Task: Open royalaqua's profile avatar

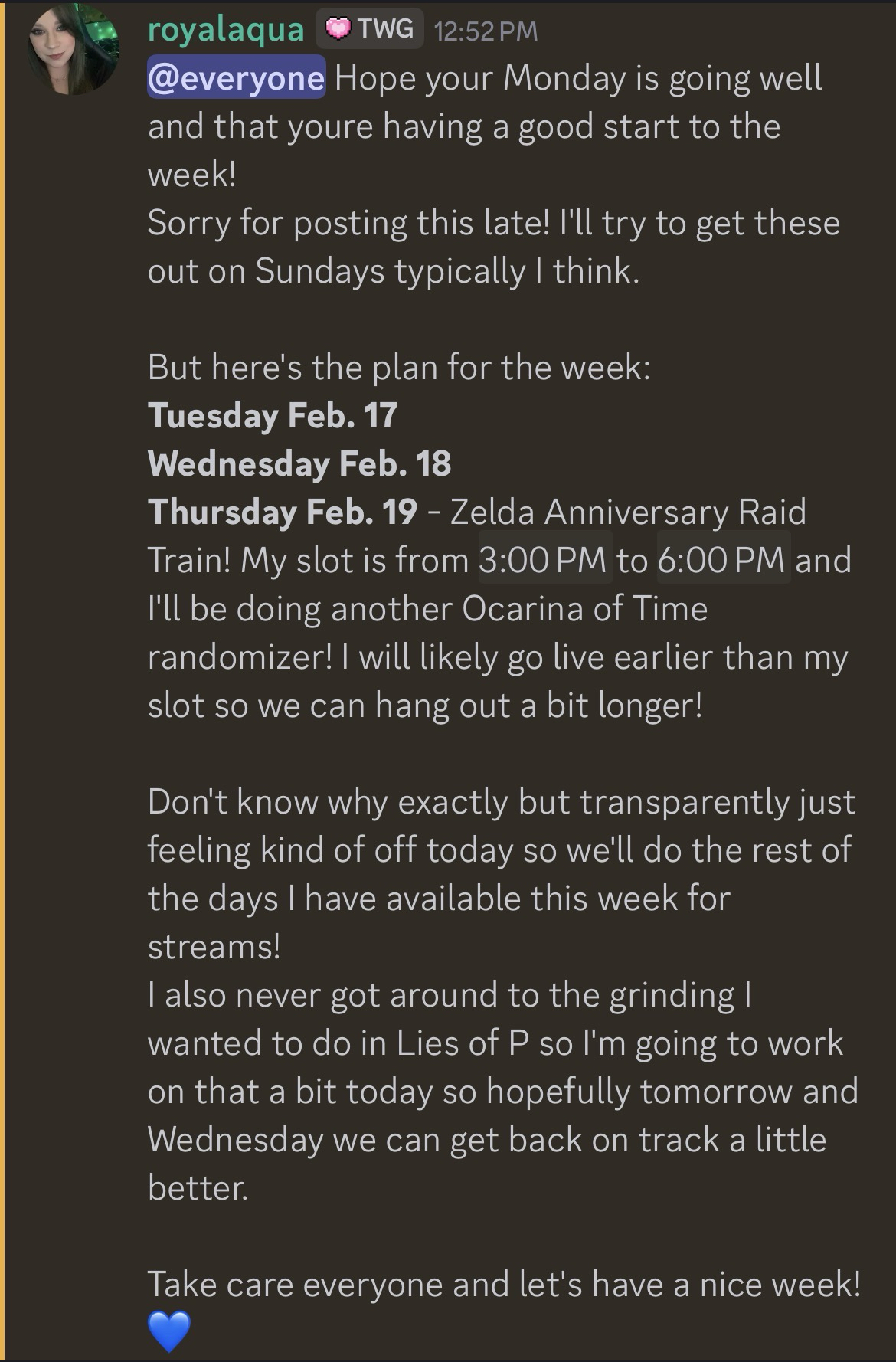Action: coord(74,51)
